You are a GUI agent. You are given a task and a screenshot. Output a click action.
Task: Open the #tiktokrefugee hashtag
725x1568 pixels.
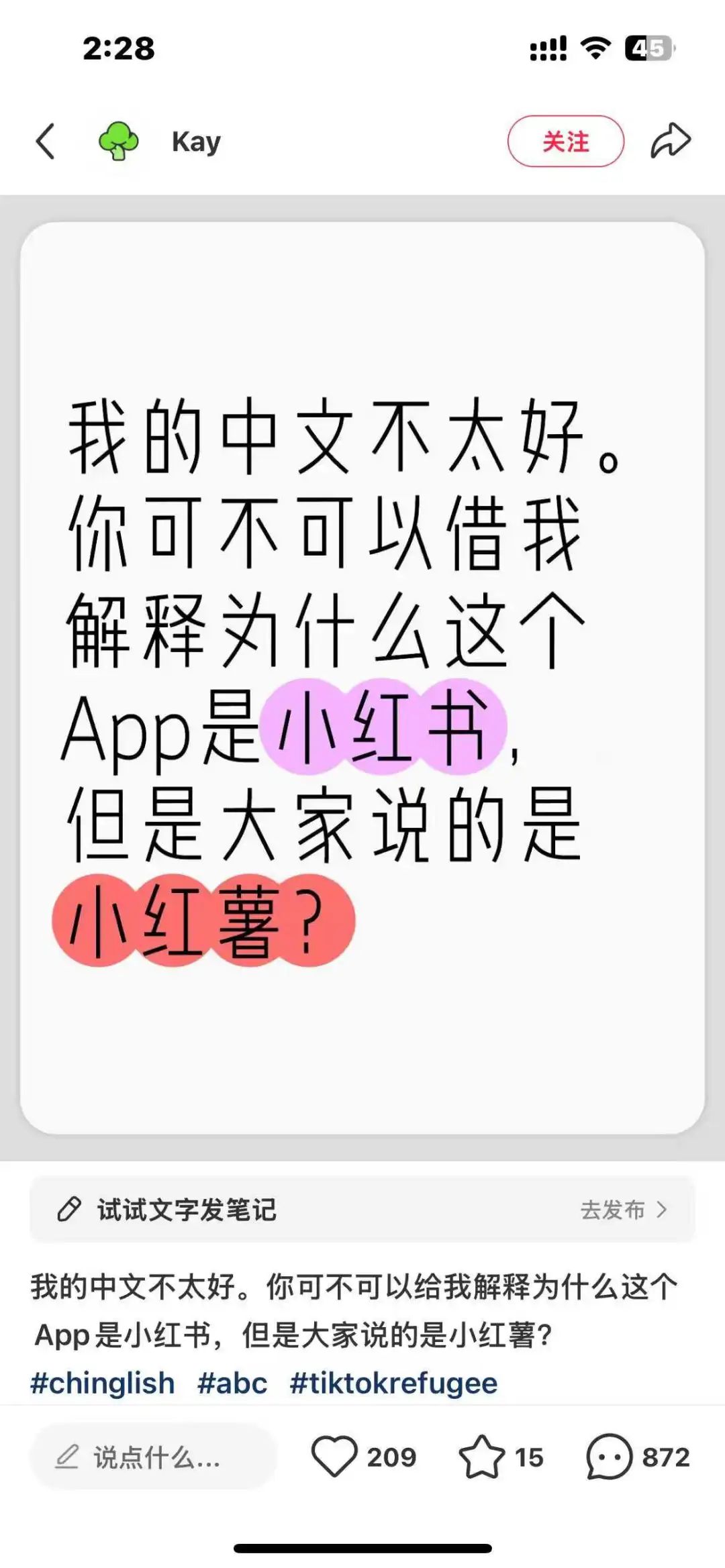pyautogui.click(x=393, y=1383)
